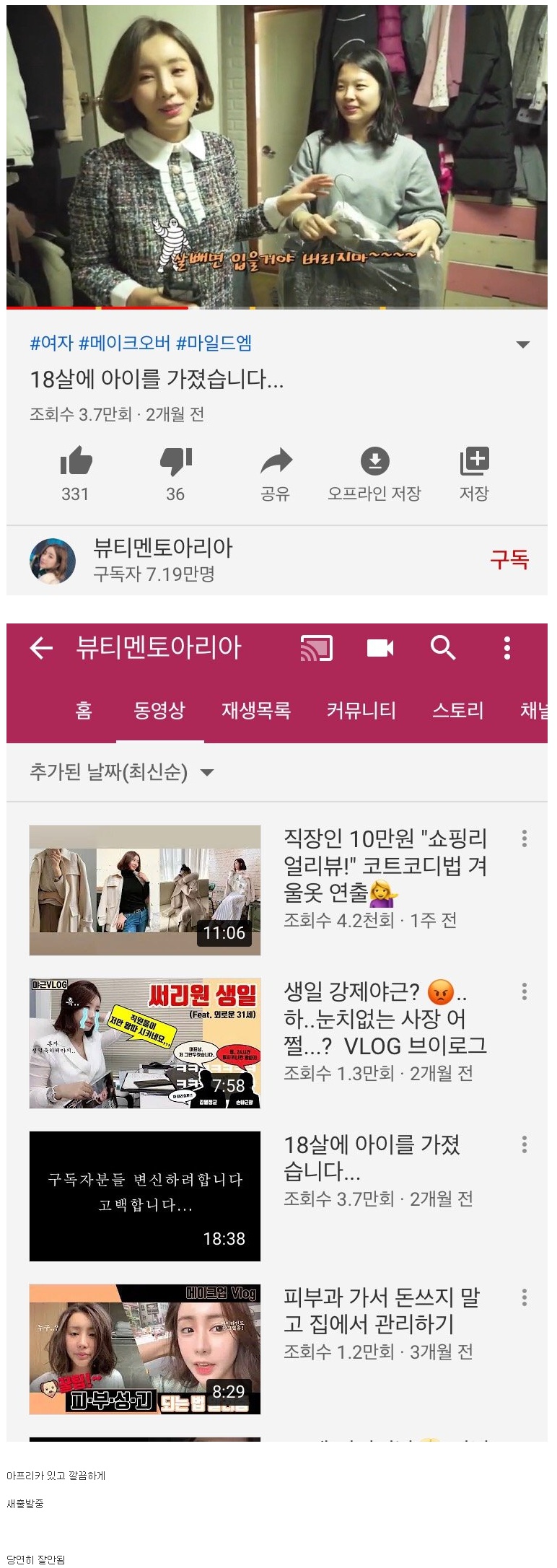Open more options for 생일 강제야근 video
This screenshot has height=1568, width=557.
[525, 991]
